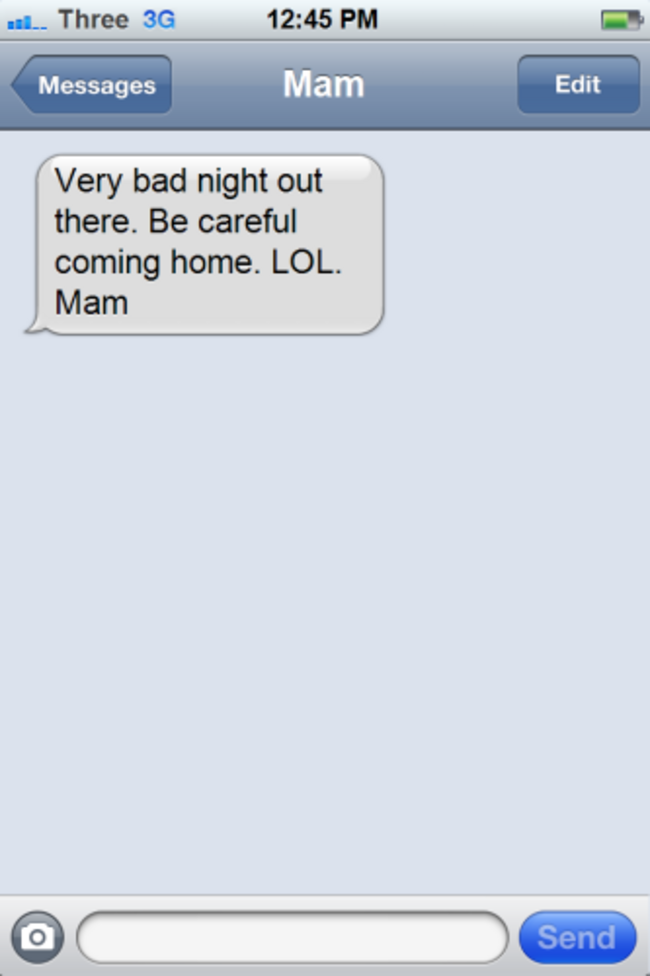The image size is (650, 976).
Task: Focus the message text field
Action: tap(292, 937)
